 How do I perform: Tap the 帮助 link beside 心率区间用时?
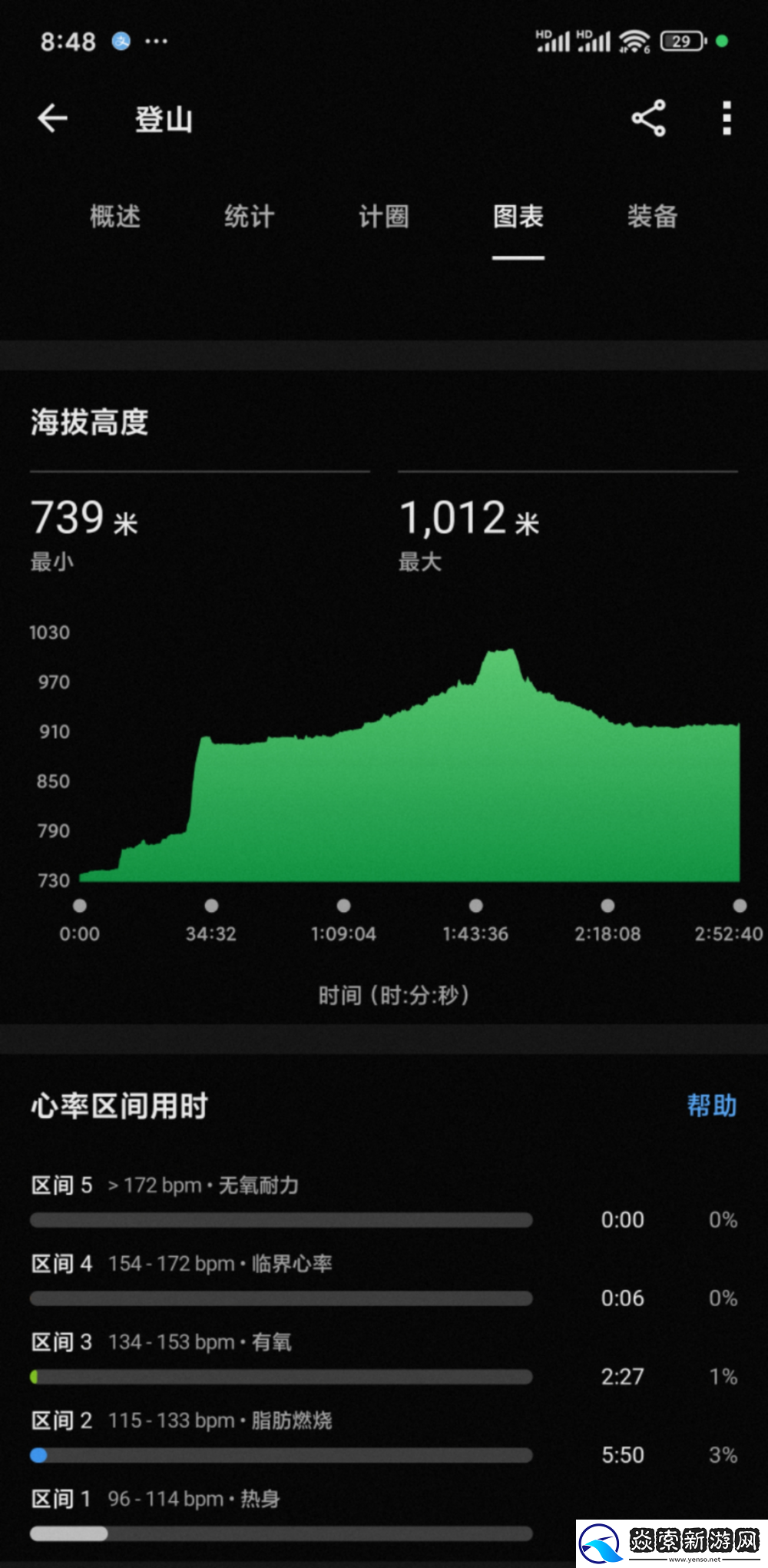[x=711, y=1106]
